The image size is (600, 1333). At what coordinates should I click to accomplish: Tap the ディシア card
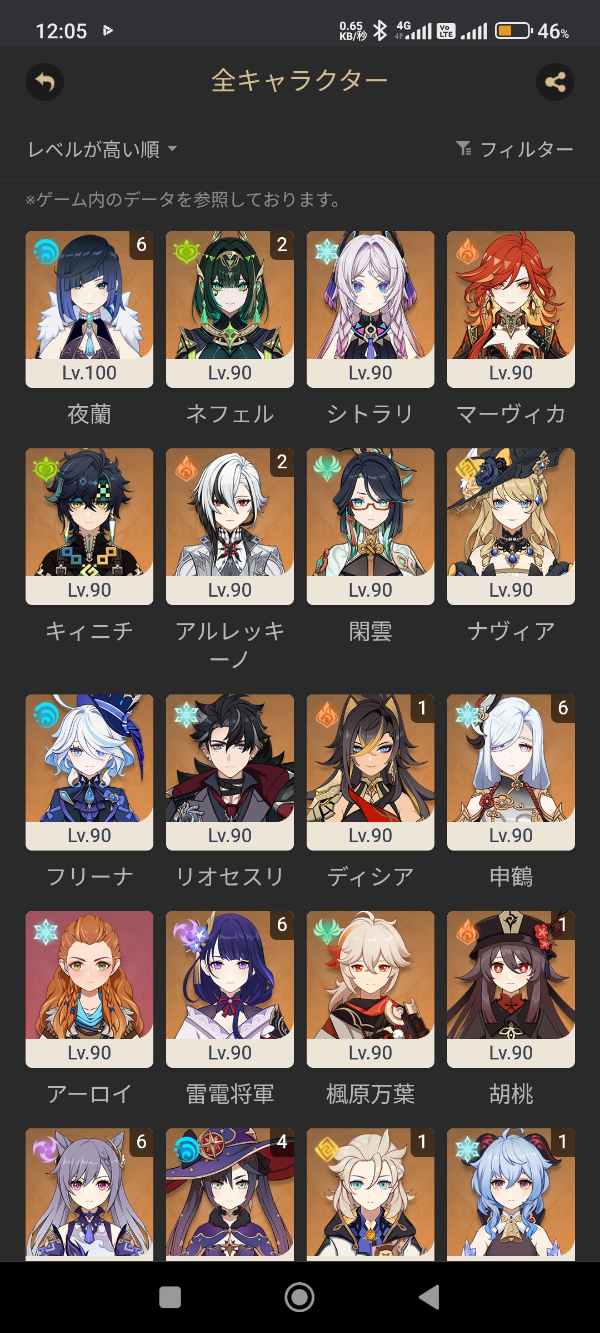click(x=370, y=772)
